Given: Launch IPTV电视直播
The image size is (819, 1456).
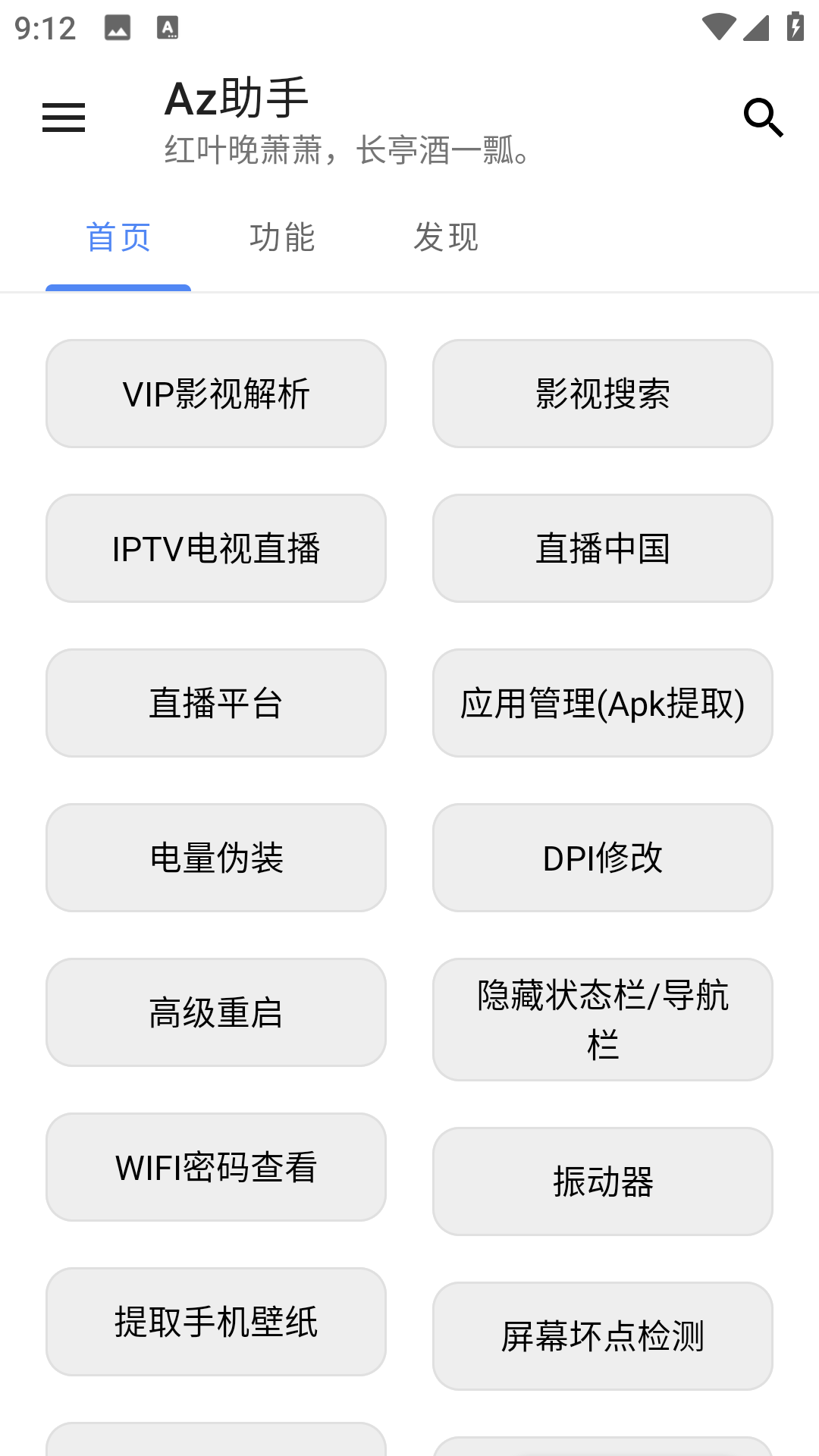Looking at the screenshot, I should pyautogui.click(x=216, y=548).
